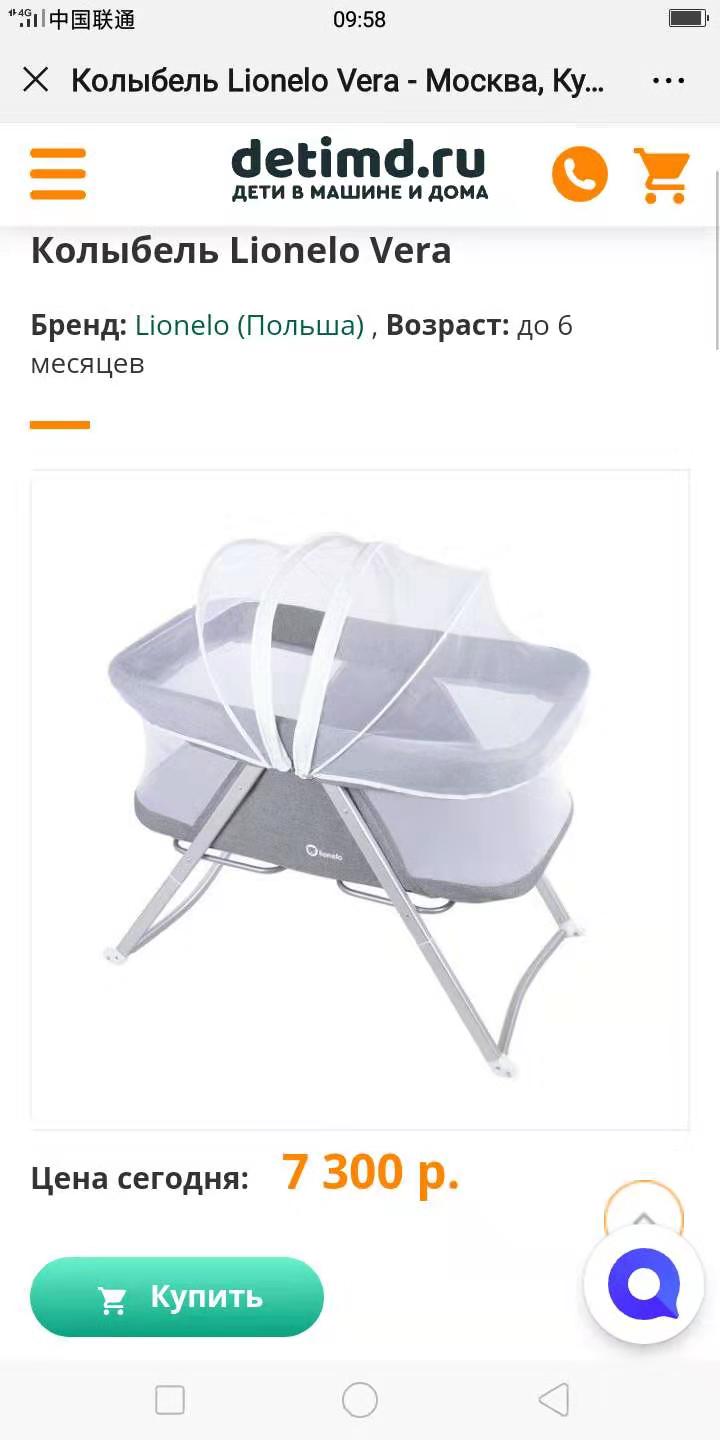720x1440 pixels.
Task: Tap the Купить buy button
Action: [177, 1297]
